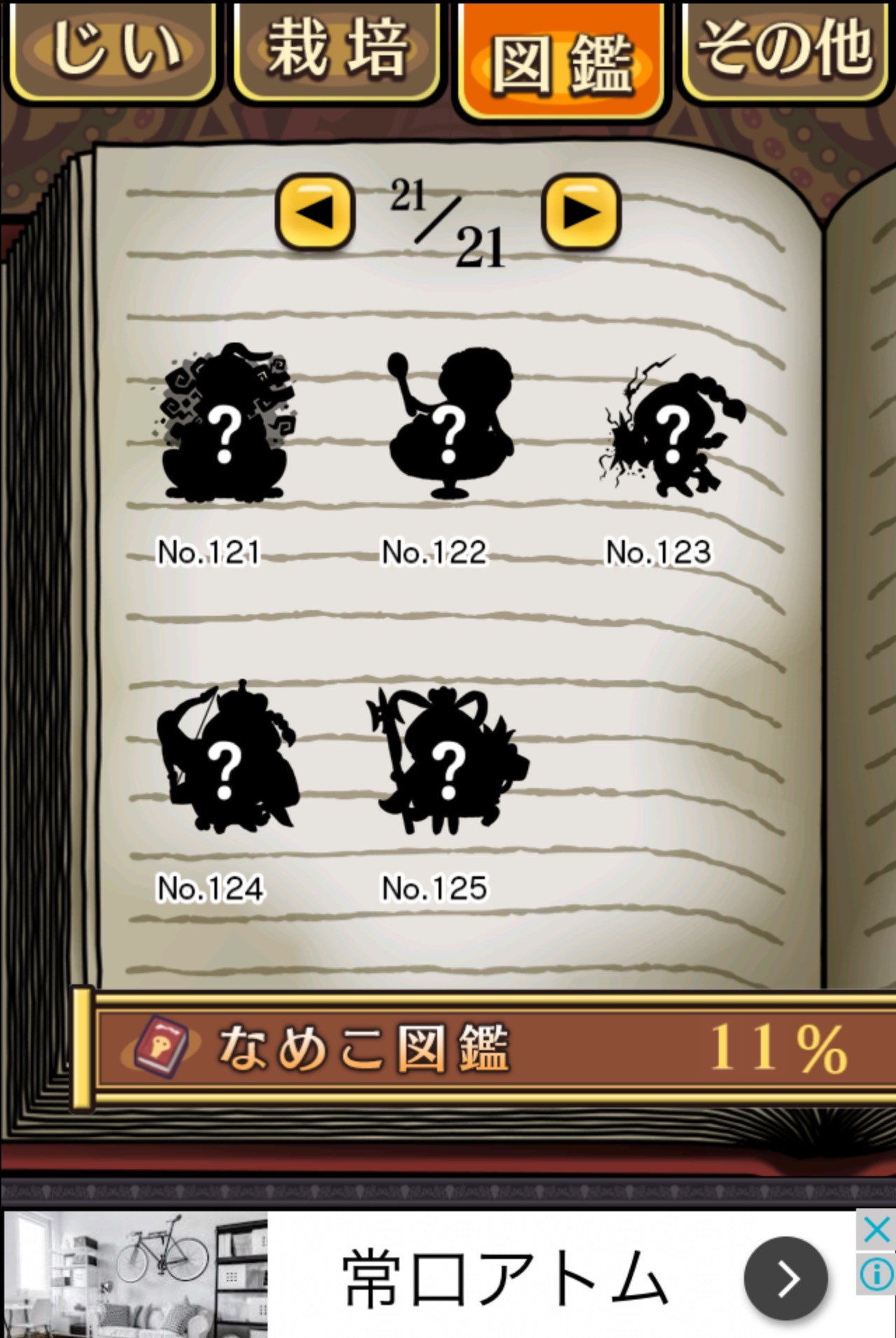This screenshot has width=896, height=1338.
Task: Open the 常口アトム ad arrow
Action: coord(785,1278)
